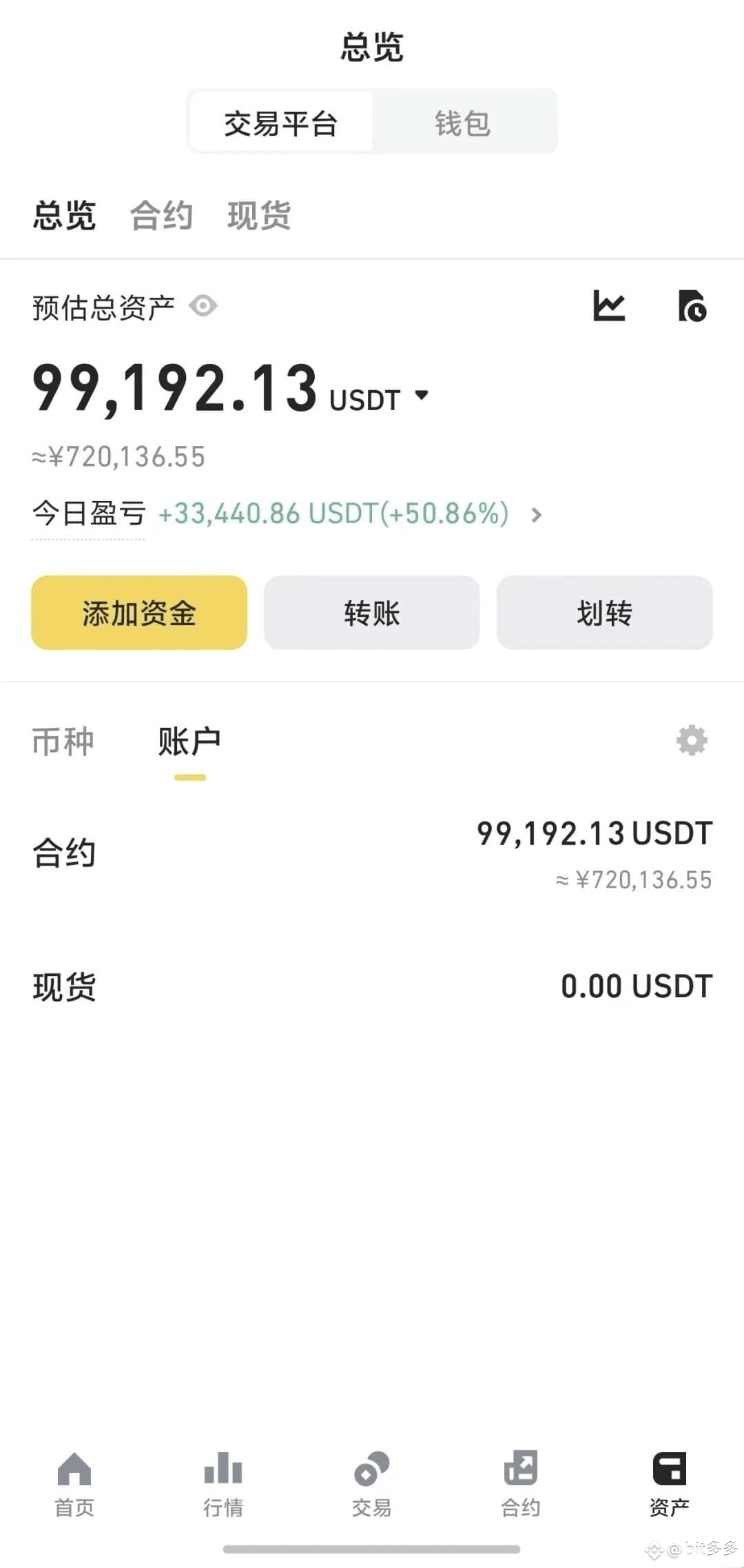
Task: Hide balance with the eye icon
Action: point(203,305)
